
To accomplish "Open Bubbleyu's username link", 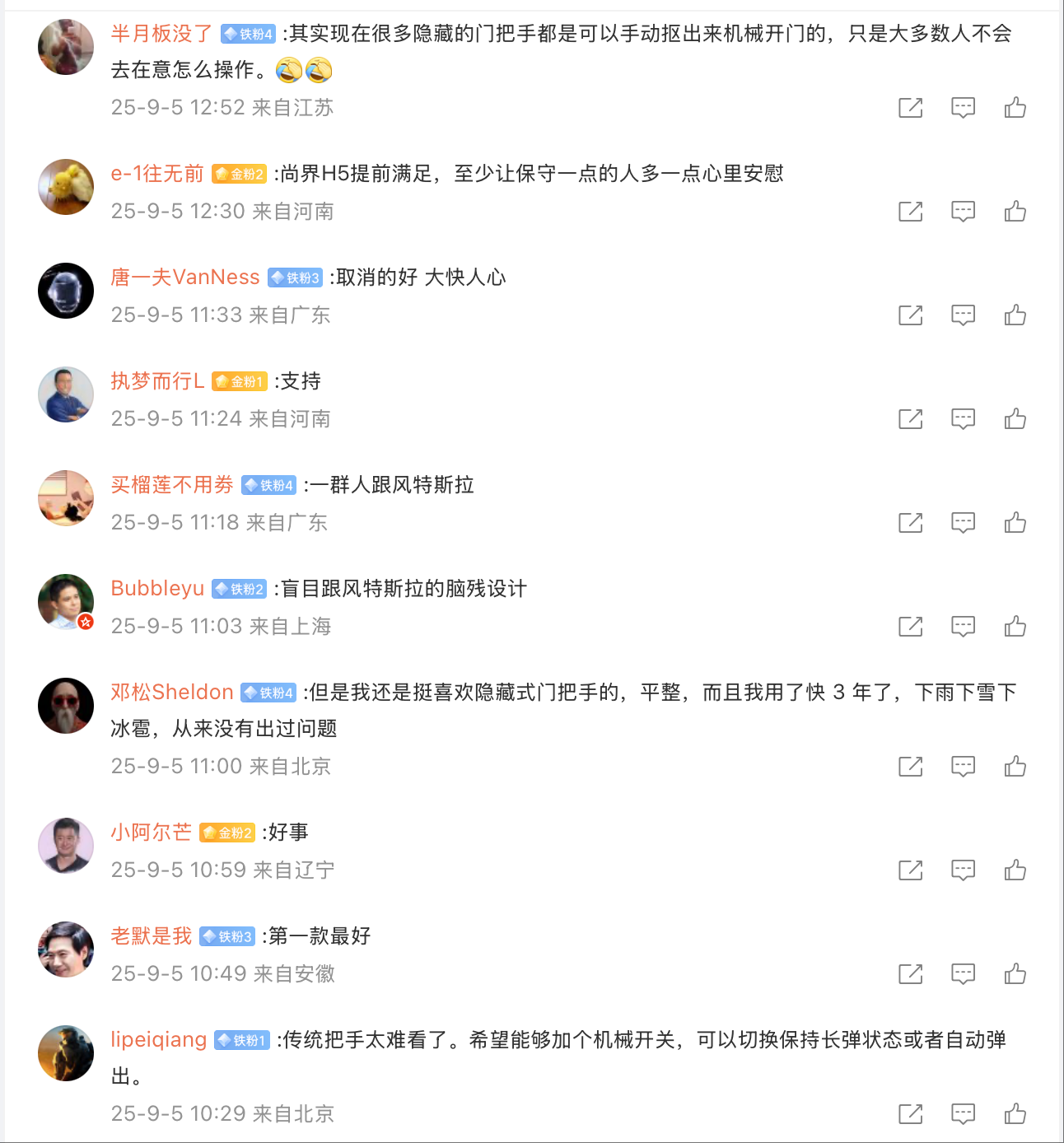I will 157,589.
